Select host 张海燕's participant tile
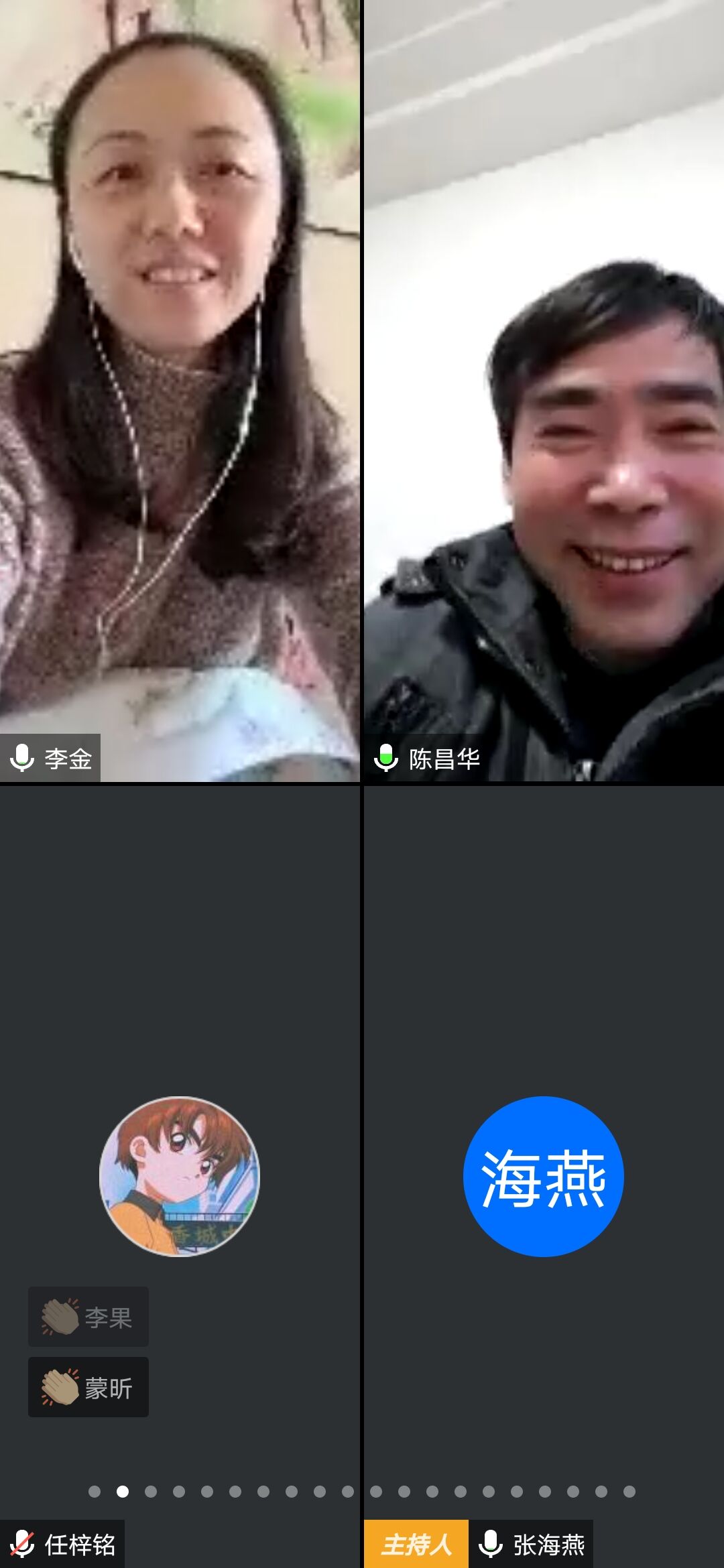The width and height of the screenshot is (724, 1568). pyautogui.click(x=544, y=1175)
